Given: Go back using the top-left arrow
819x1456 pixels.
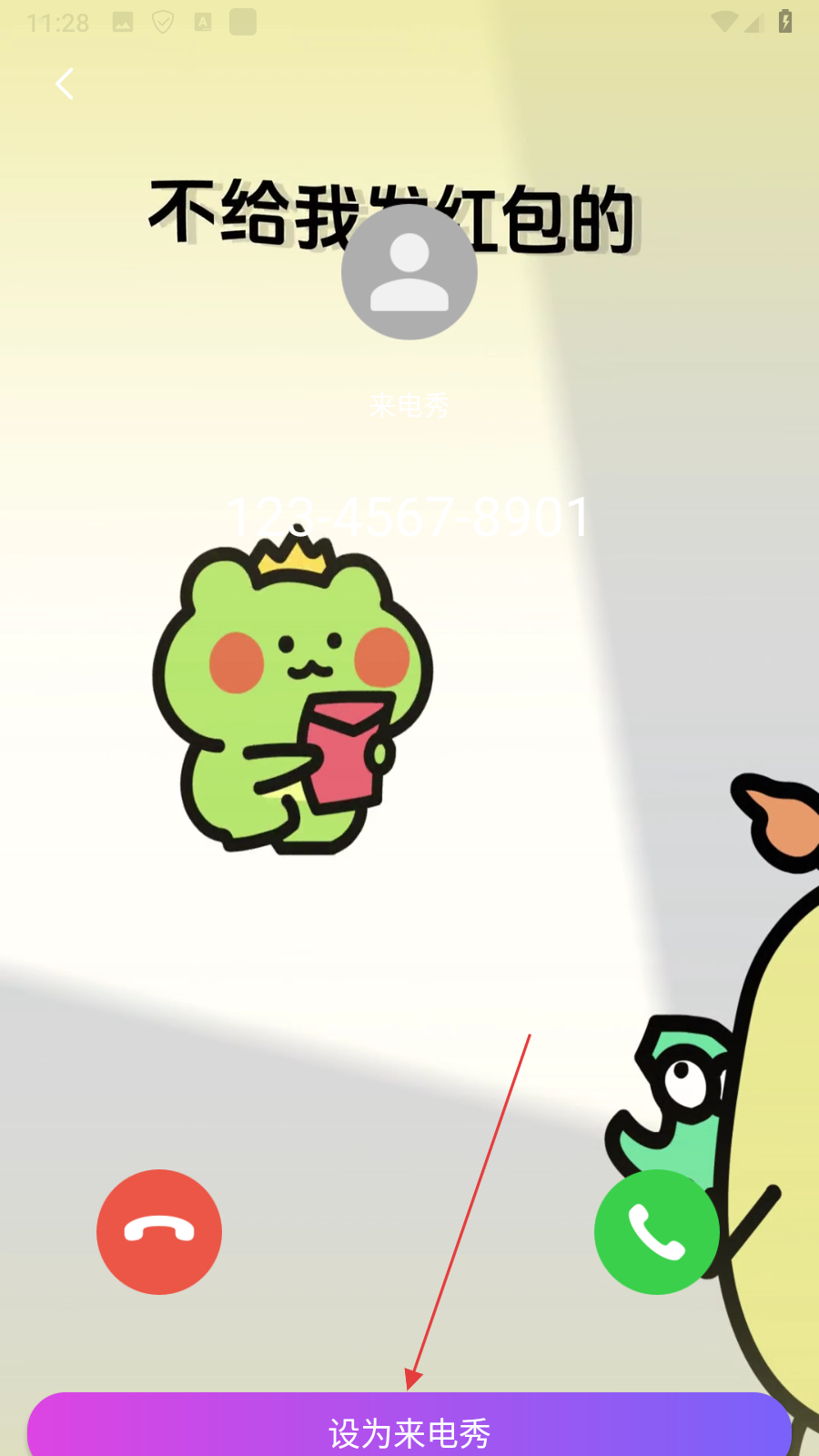Looking at the screenshot, I should (x=64, y=85).
